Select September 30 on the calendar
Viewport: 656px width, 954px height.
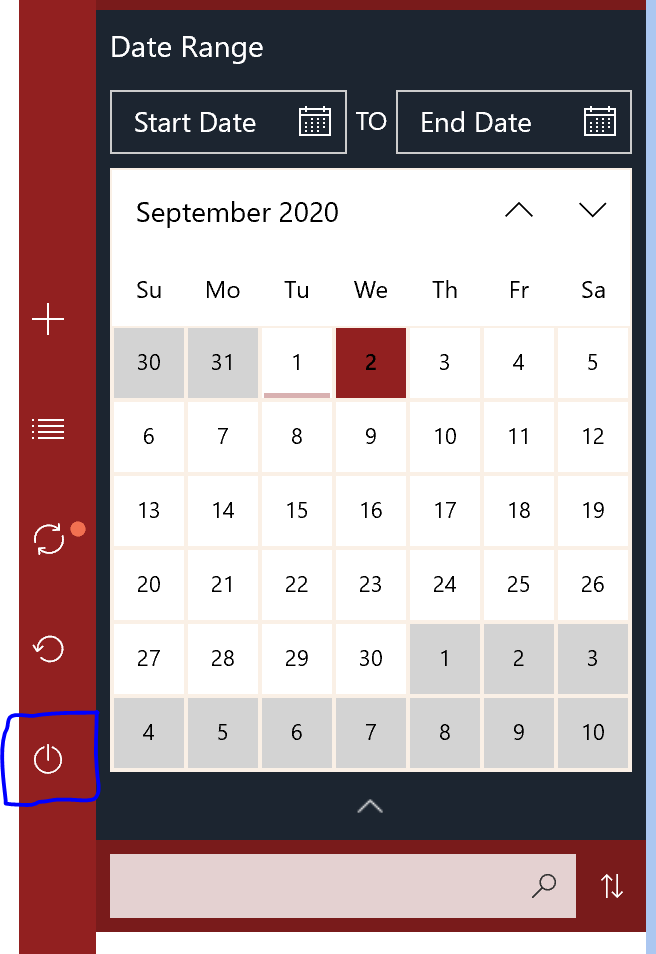pos(371,658)
